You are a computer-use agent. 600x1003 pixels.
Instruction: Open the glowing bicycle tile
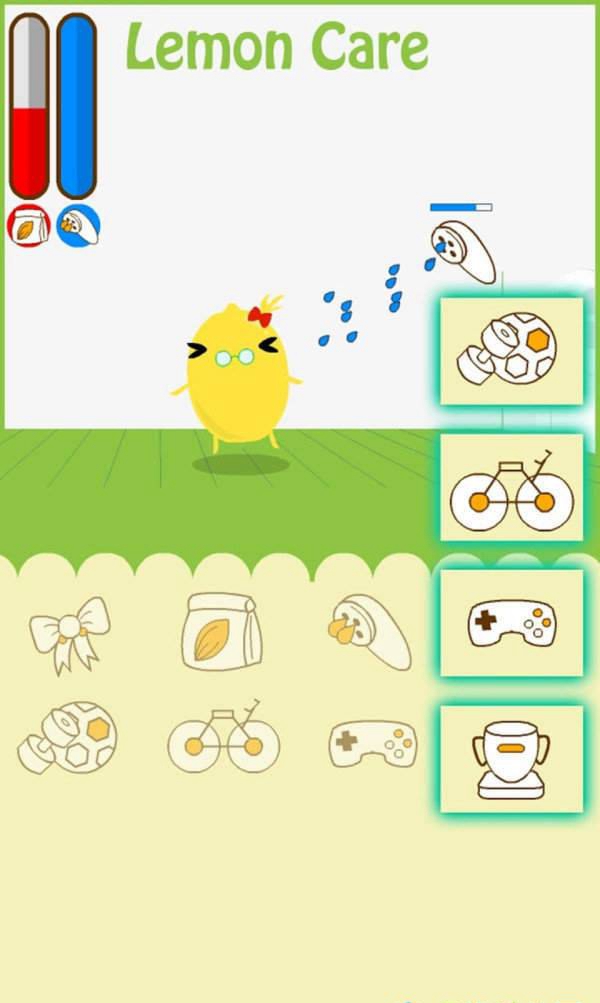point(512,487)
